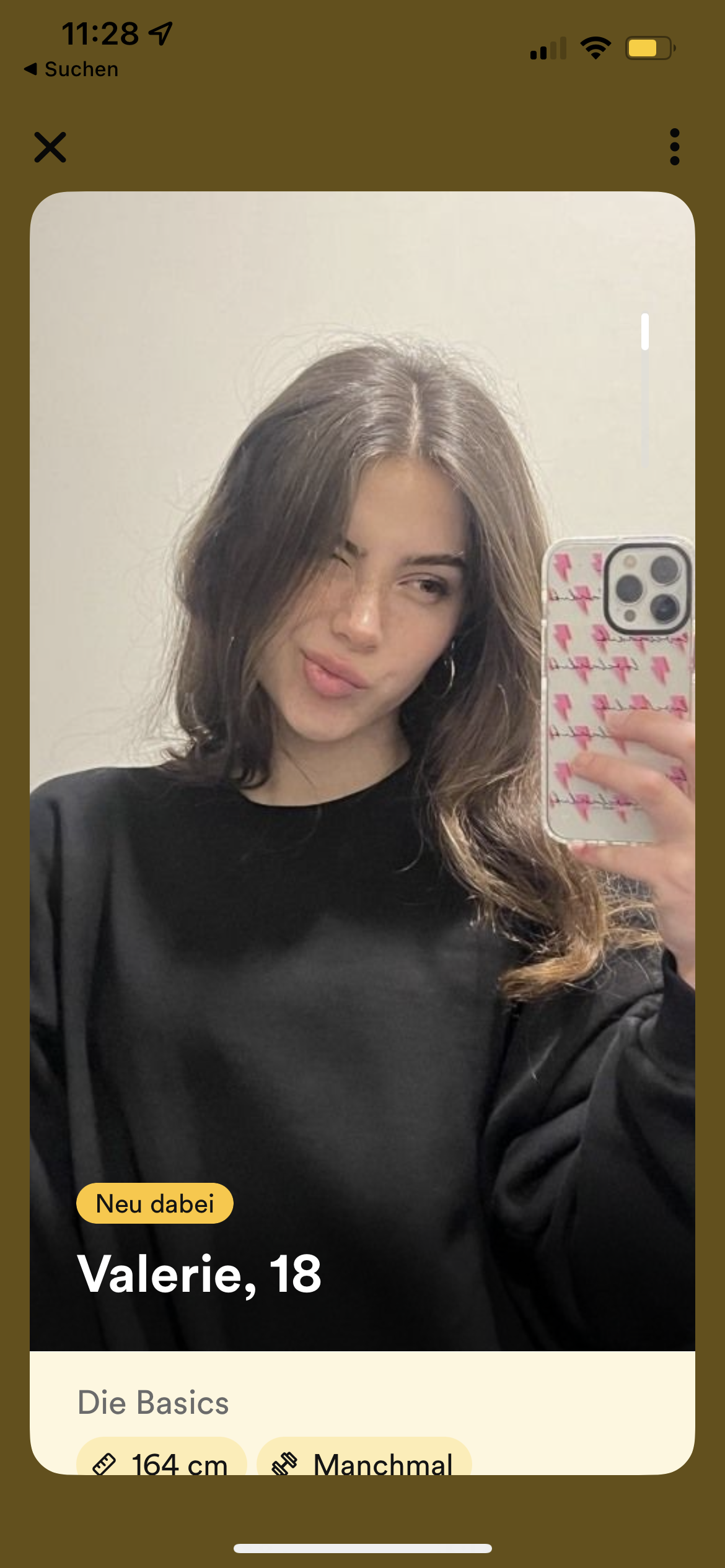Viewport: 725px width, 1568px height.
Task: Return to Suchen via back link
Action: [x=71, y=69]
